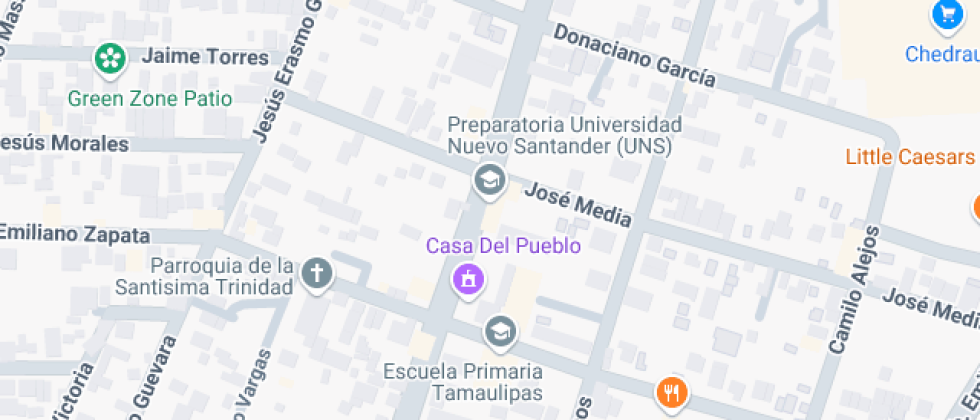This screenshot has height=420, width=980.
Task: Open the Casa Del Pueblo place pin
Action: pyautogui.click(x=467, y=279)
